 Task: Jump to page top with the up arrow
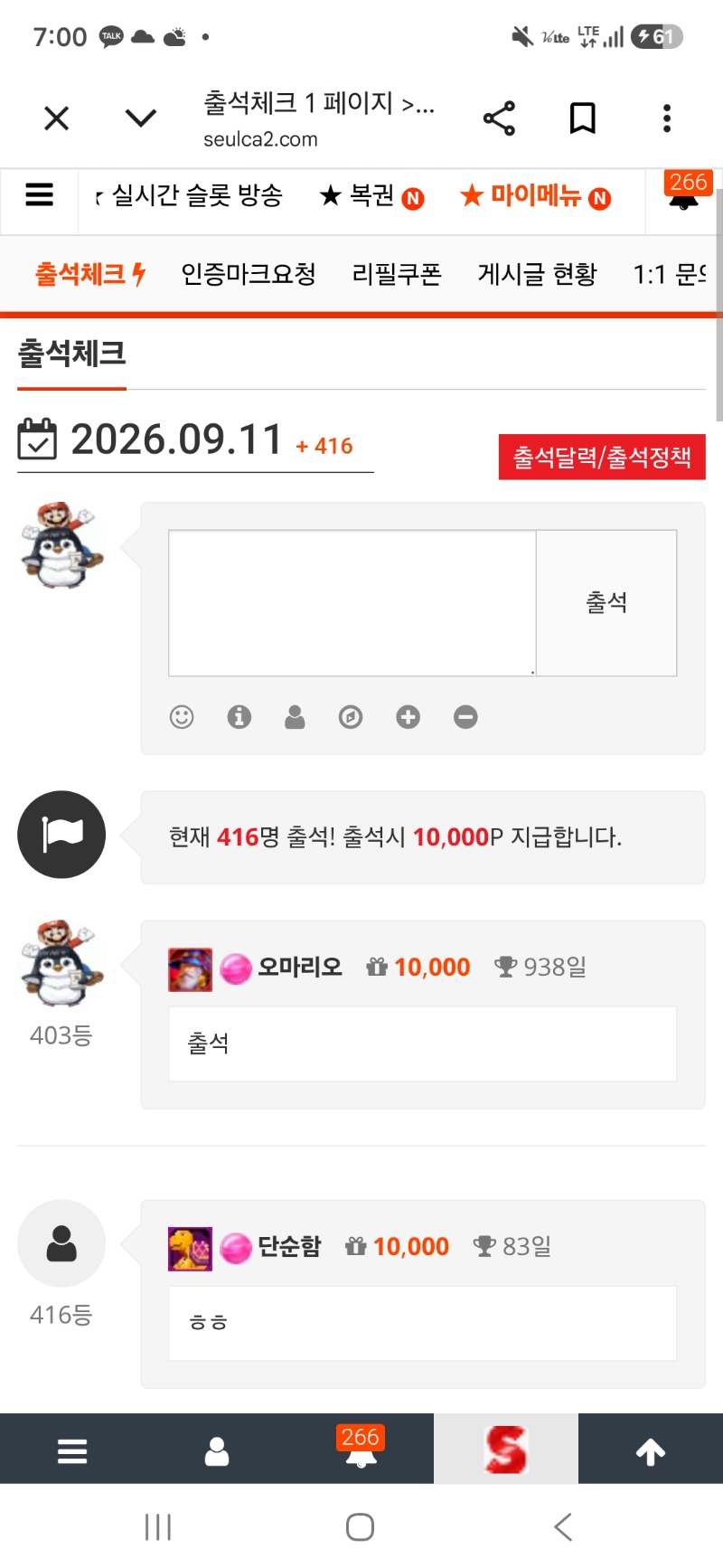651,1452
